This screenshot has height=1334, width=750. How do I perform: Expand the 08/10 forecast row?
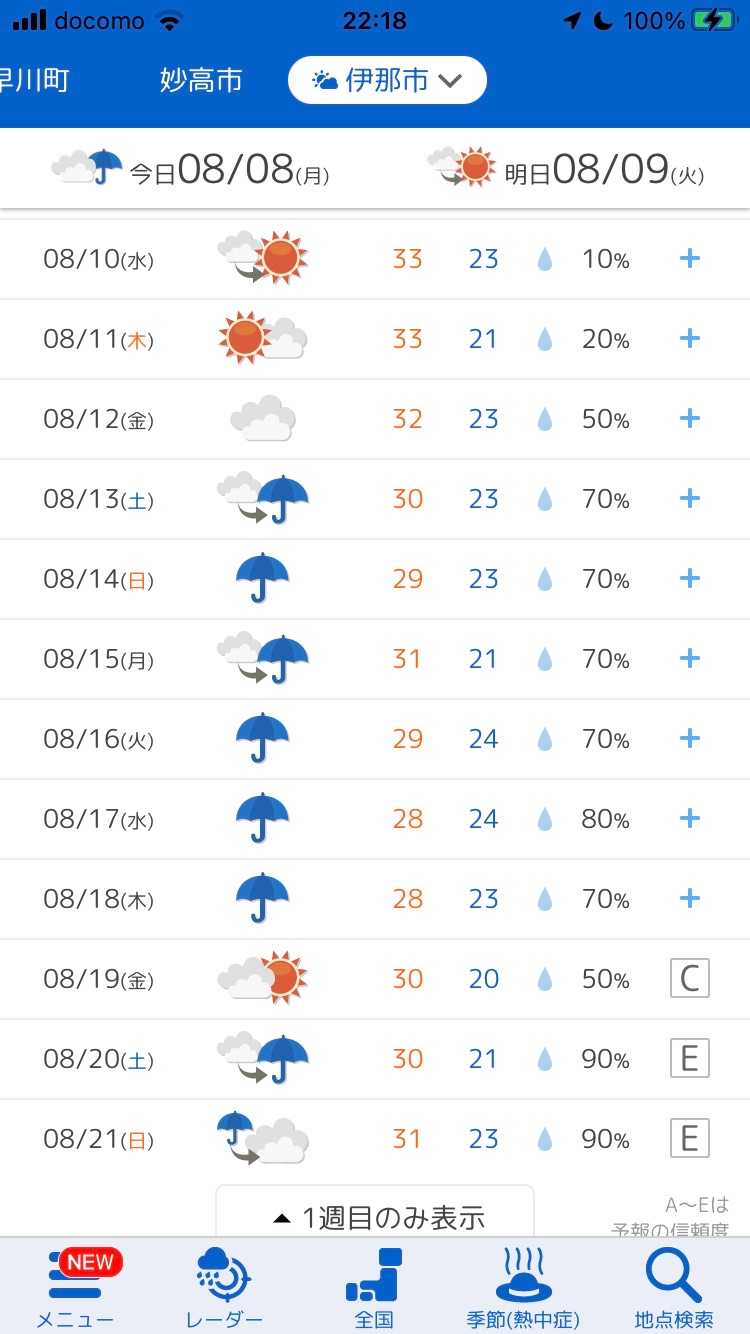pos(689,259)
